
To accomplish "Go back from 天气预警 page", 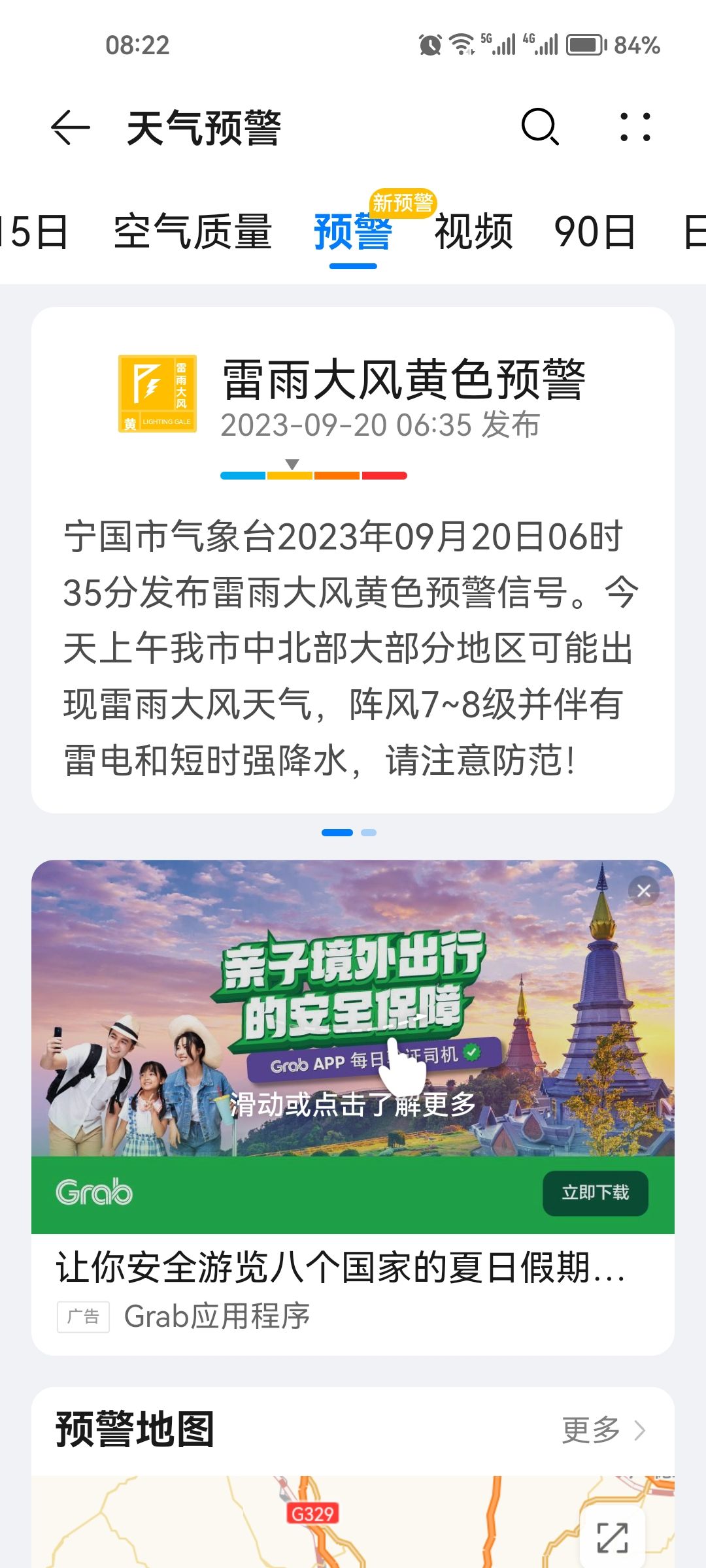I will coord(71,127).
